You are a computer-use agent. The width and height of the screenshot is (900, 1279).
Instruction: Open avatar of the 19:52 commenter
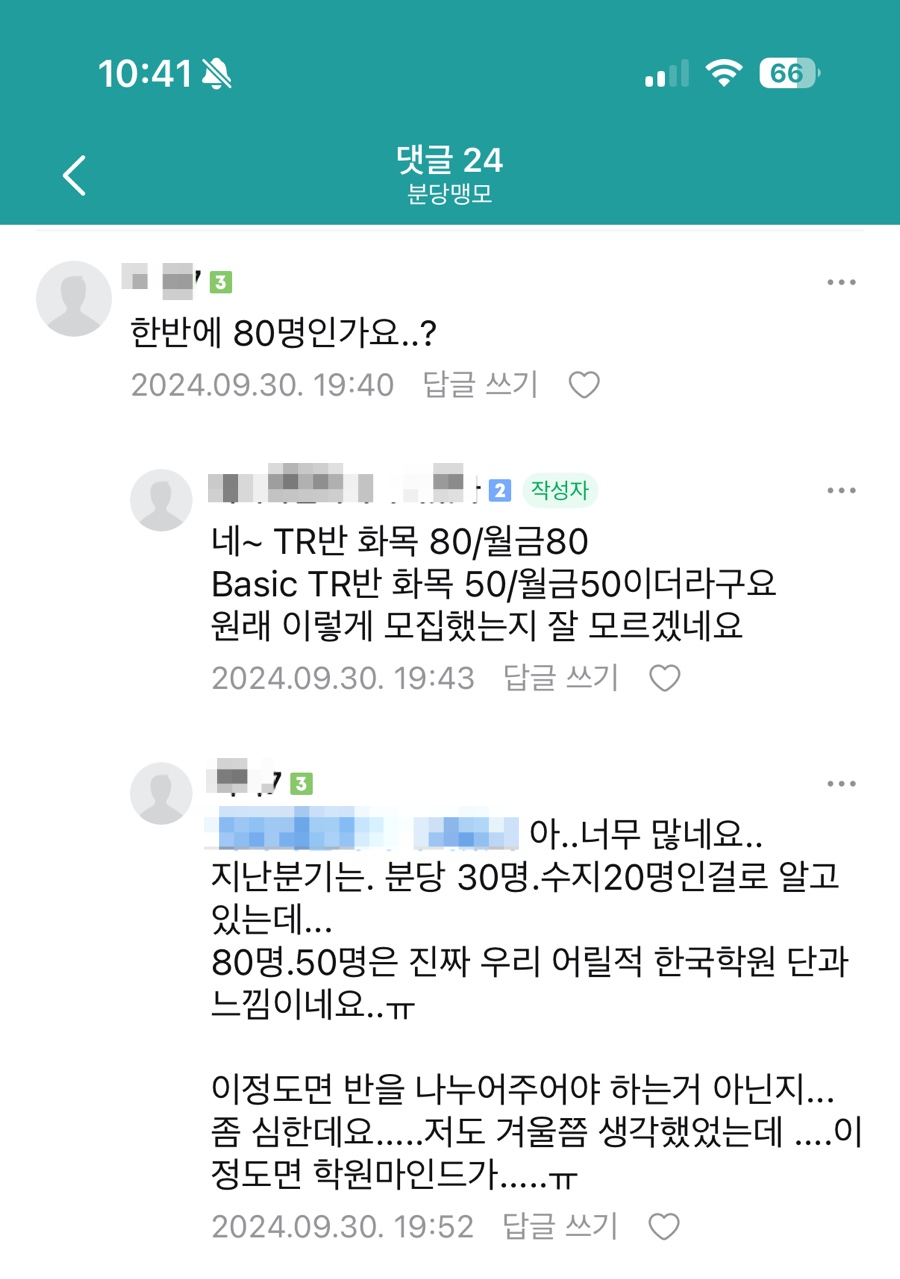coord(161,793)
